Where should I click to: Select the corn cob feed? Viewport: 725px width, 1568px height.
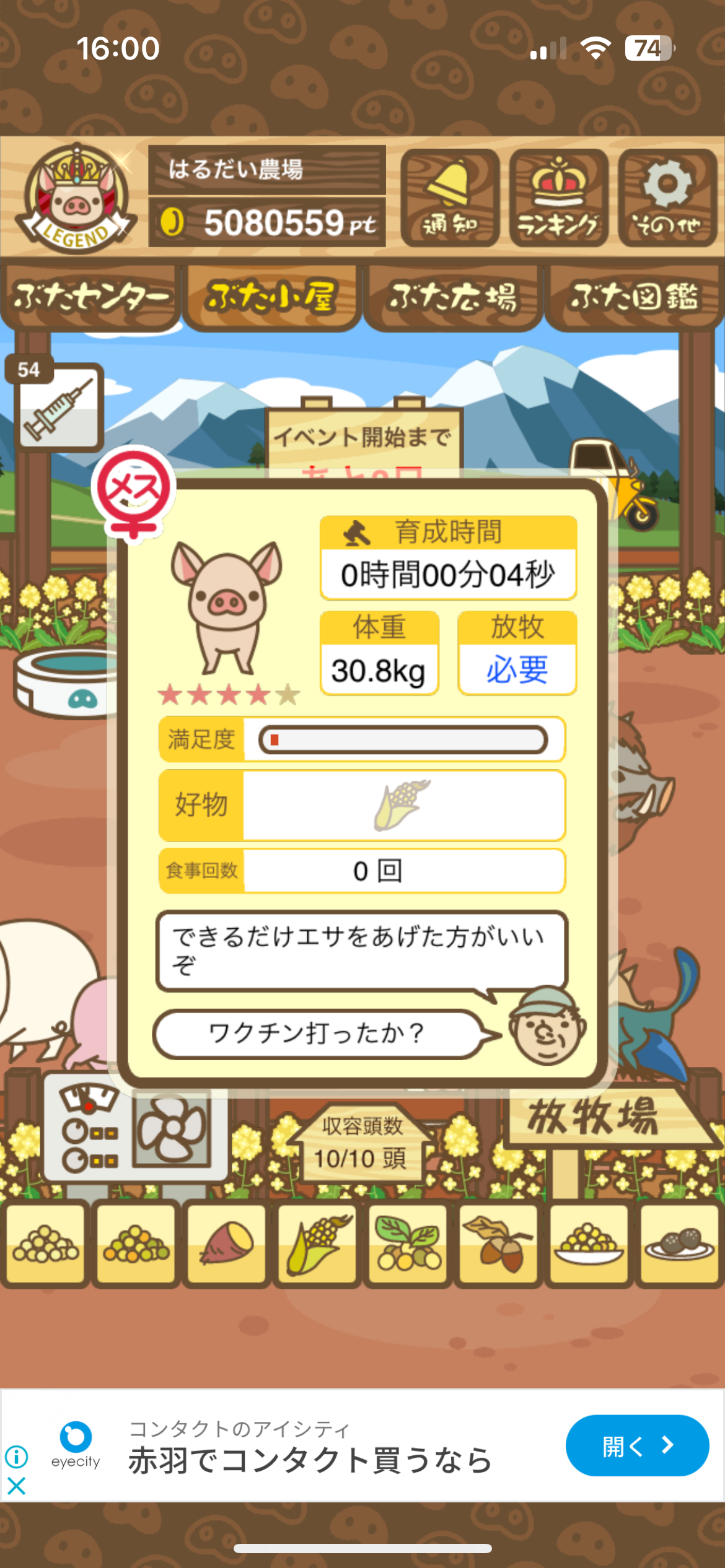(317, 1242)
